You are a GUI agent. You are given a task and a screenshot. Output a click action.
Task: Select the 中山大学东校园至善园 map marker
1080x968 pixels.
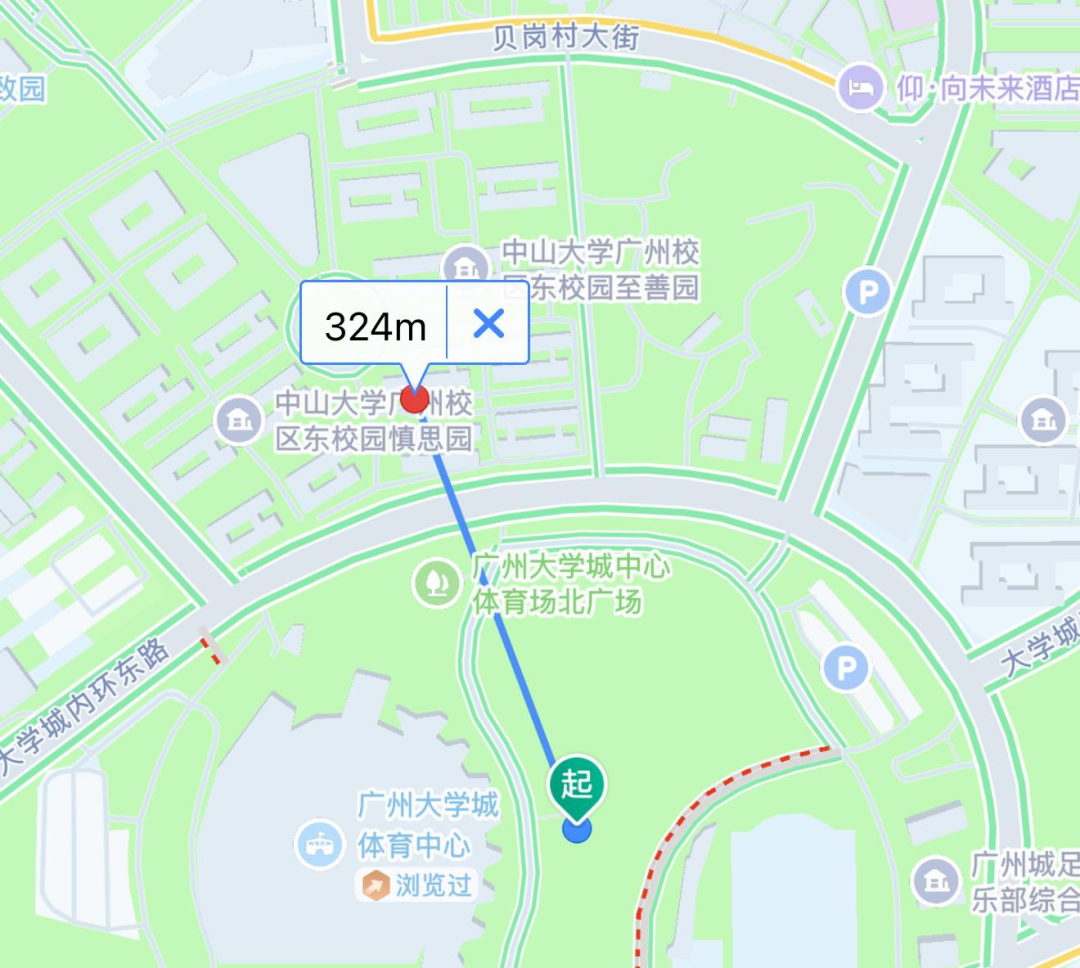click(x=463, y=266)
